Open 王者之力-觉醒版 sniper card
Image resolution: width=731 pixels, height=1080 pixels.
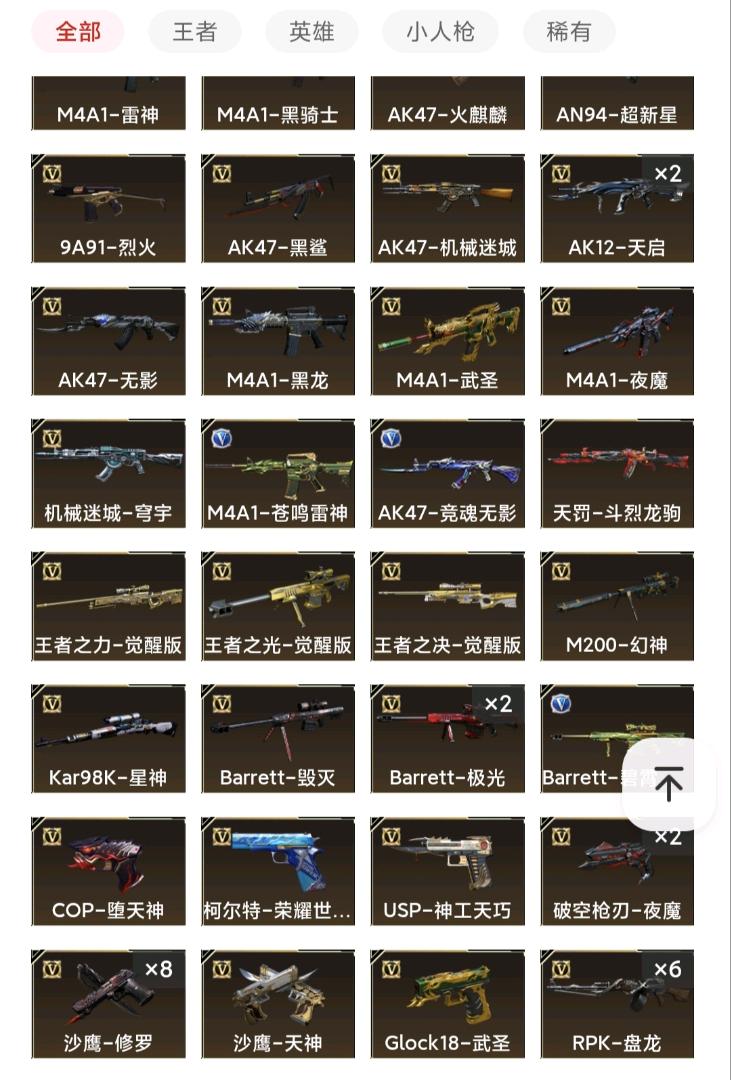108,606
